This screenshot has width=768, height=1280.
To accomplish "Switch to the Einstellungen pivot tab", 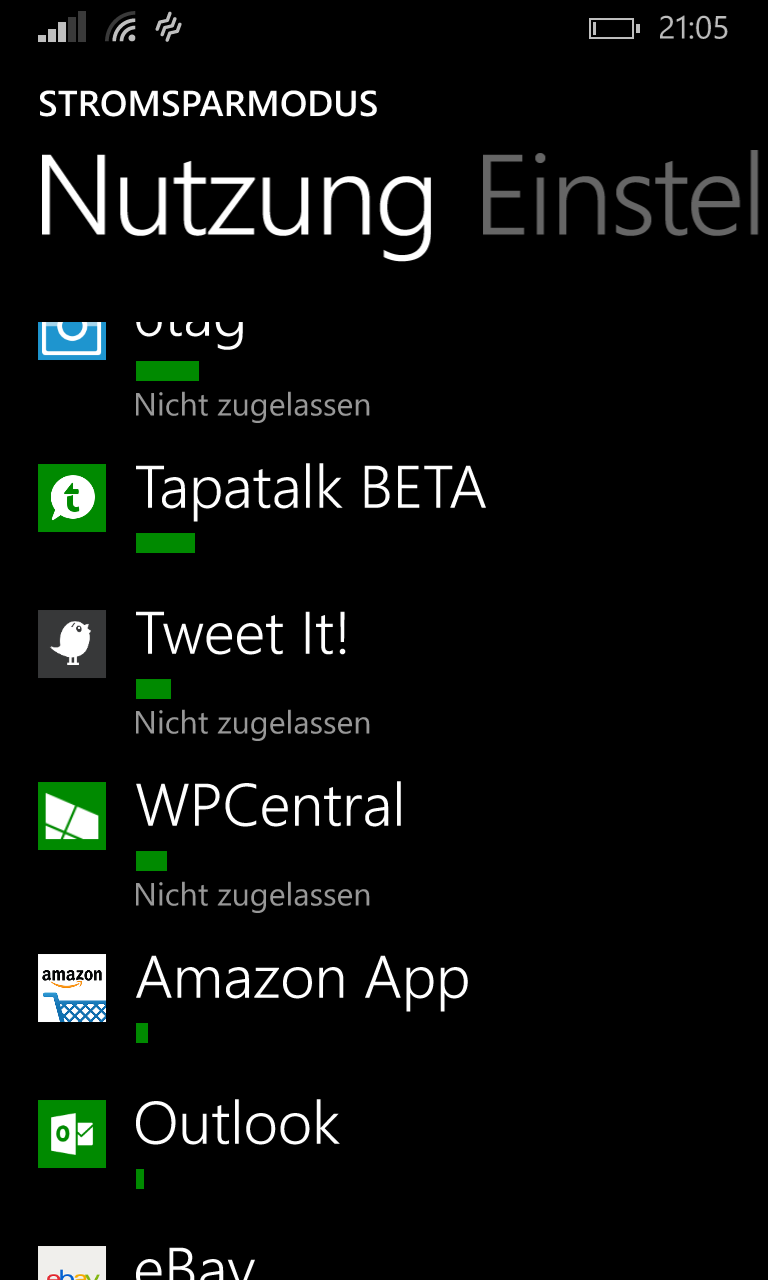I will tap(621, 197).
